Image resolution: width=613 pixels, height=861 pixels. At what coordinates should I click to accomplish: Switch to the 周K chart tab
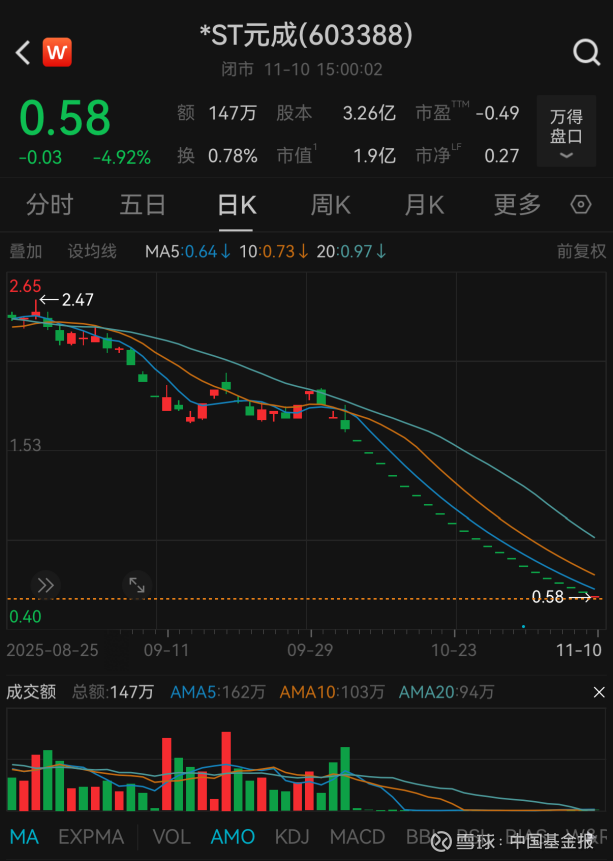coord(330,206)
